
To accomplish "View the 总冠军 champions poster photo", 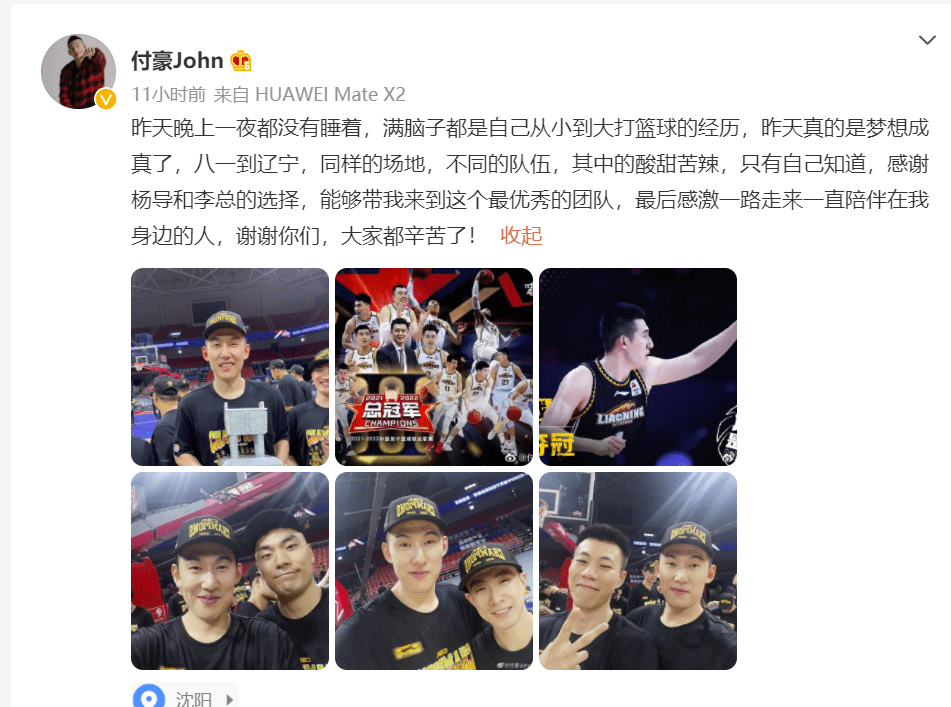I will coord(434,367).
